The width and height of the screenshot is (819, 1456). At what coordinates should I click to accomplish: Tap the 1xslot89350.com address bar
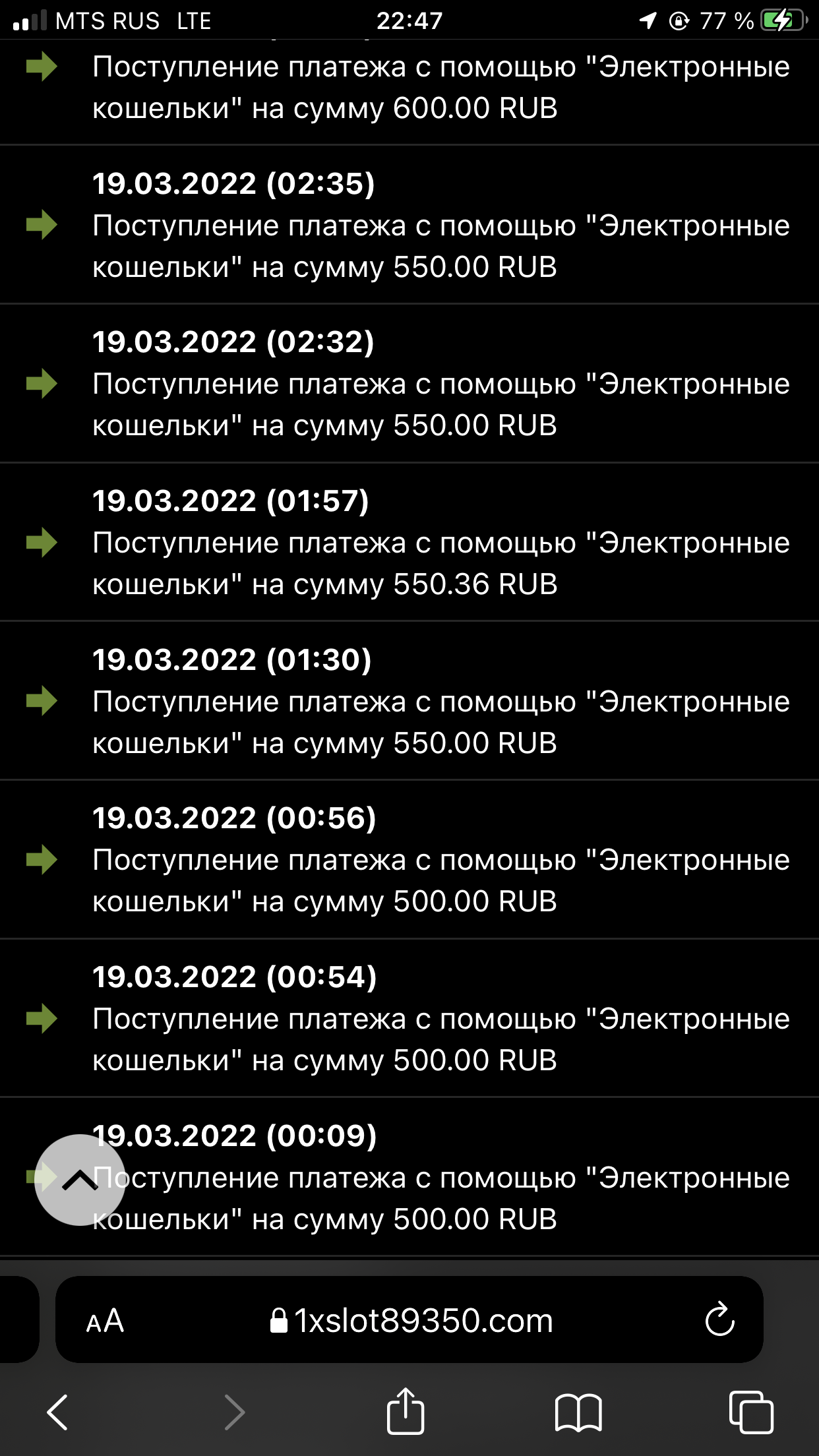point(412,1321)
